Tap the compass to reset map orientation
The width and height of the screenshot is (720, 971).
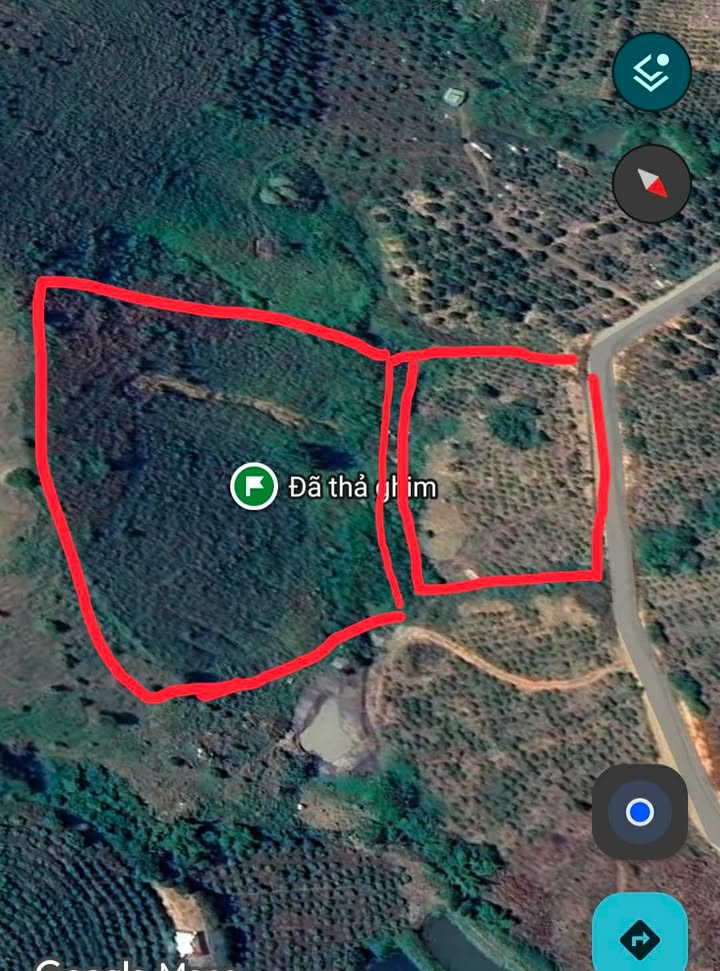(652, 183)
